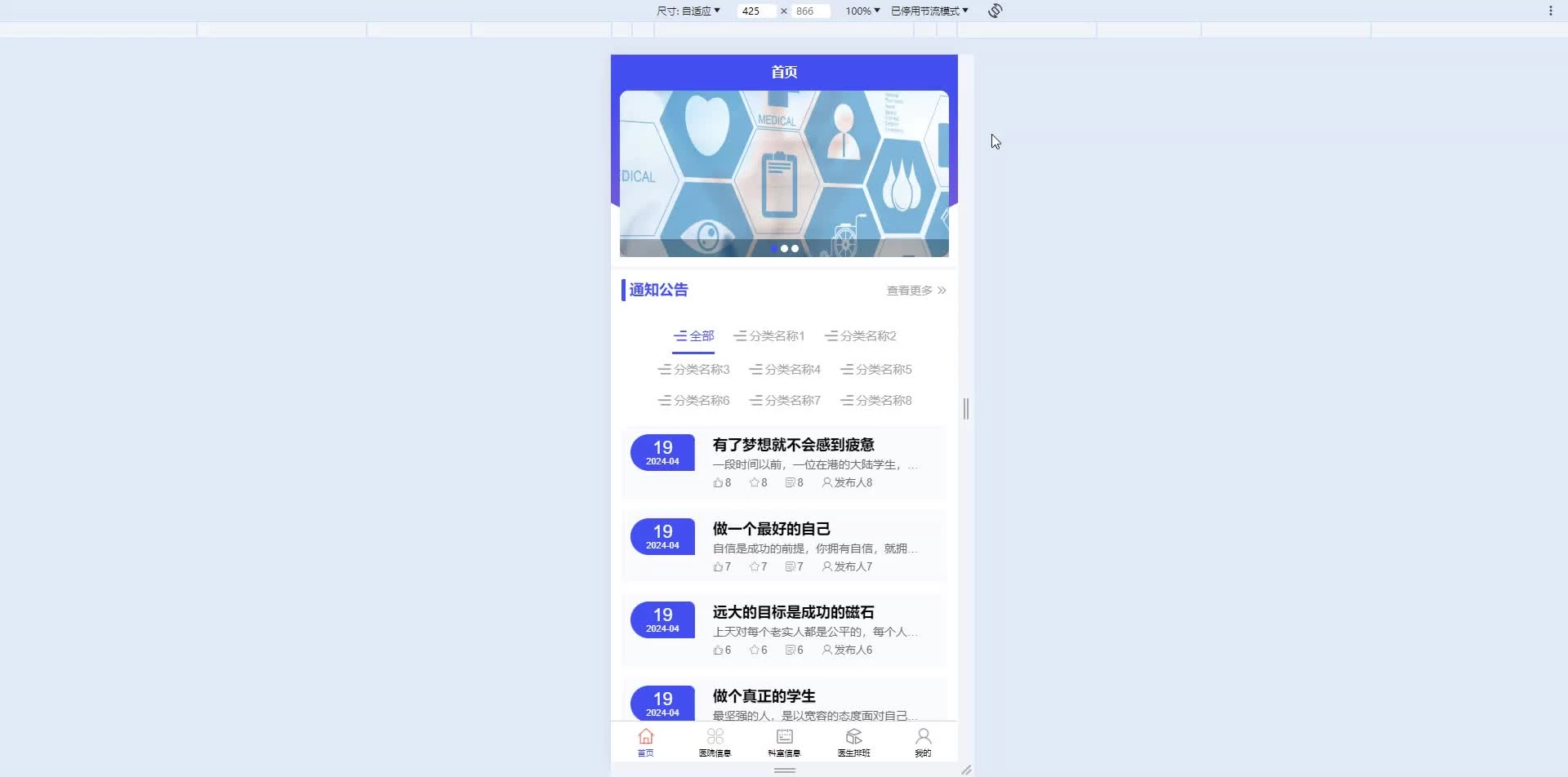View more announcements via 查看更多
Viewport: 1568px width, 777px height.
tap(915, 291)
